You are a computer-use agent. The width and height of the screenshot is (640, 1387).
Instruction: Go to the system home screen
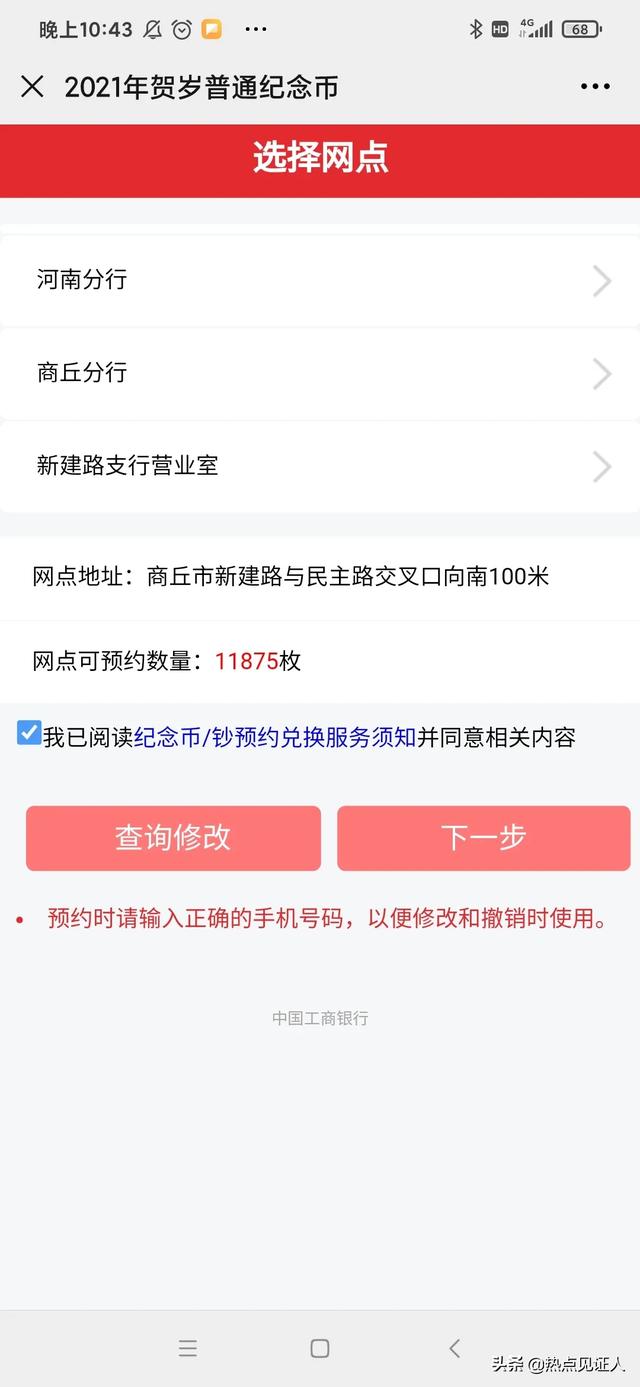(x=320, y=1348)
